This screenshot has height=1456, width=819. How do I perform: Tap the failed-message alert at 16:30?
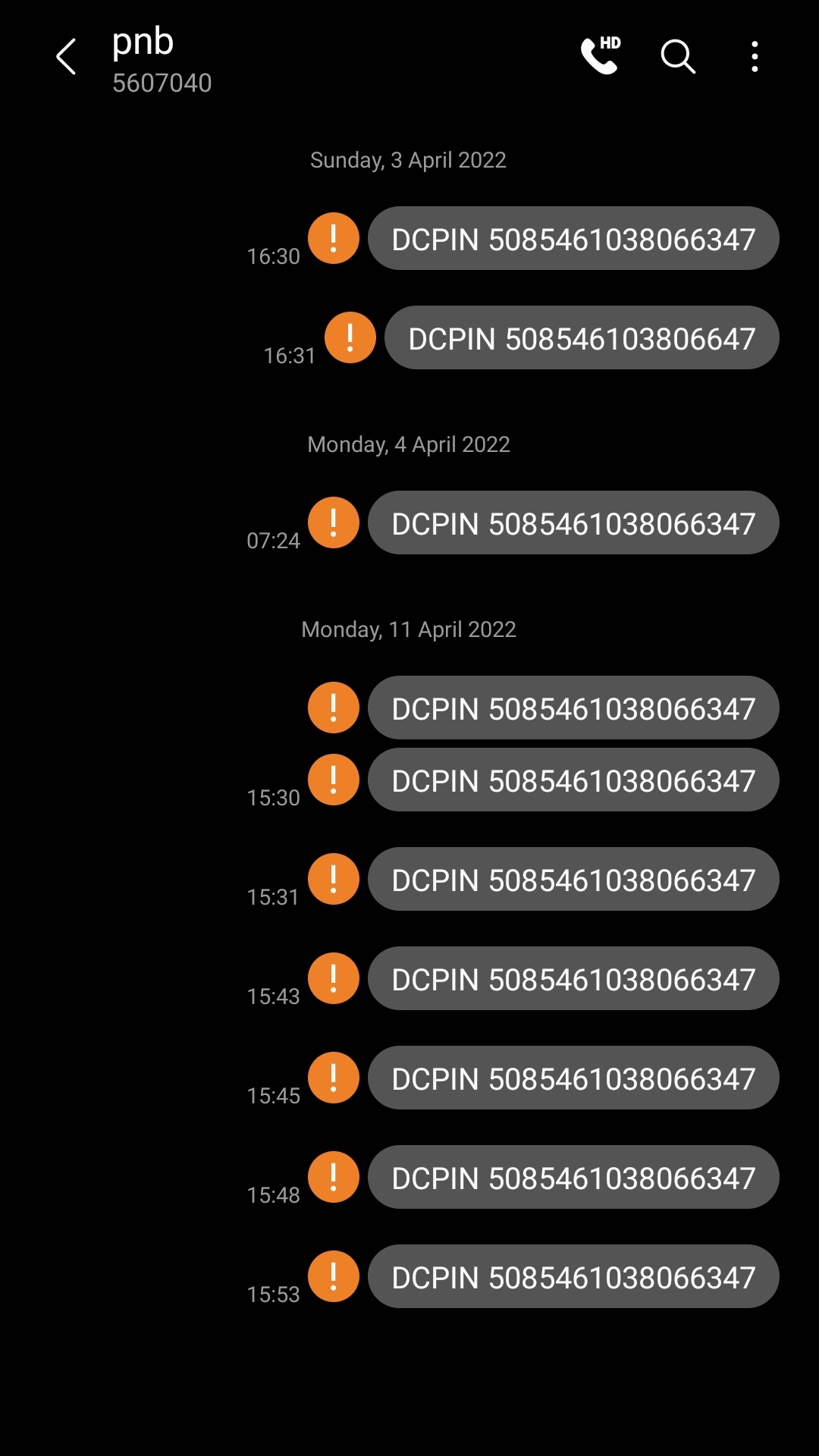pyautogui.click(x=334, y=238)
